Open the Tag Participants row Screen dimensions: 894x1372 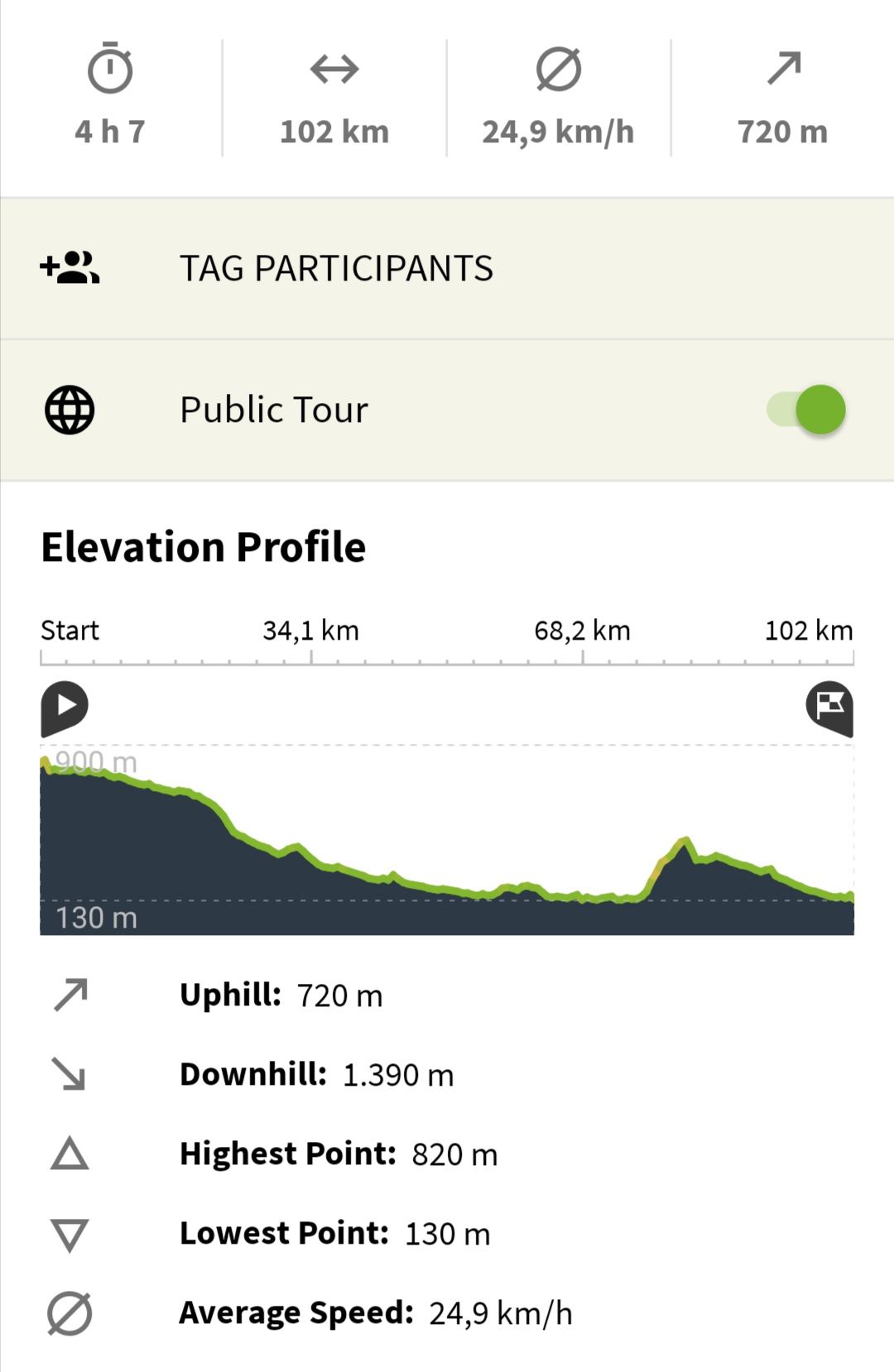coord(335,268)
